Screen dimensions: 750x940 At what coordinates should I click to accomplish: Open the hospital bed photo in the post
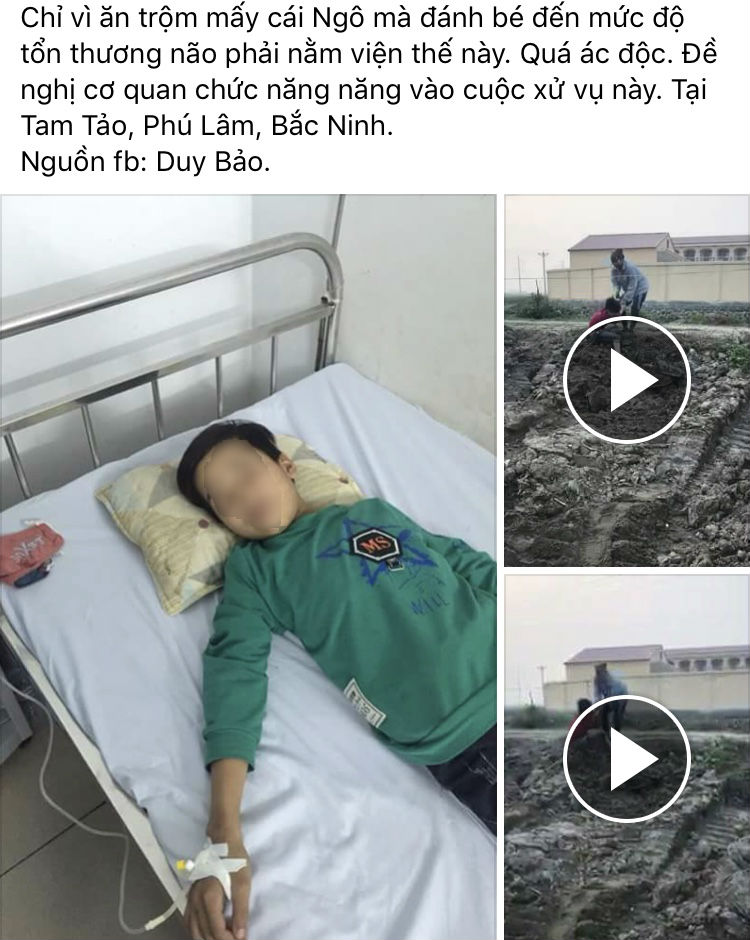click(248, 566)
